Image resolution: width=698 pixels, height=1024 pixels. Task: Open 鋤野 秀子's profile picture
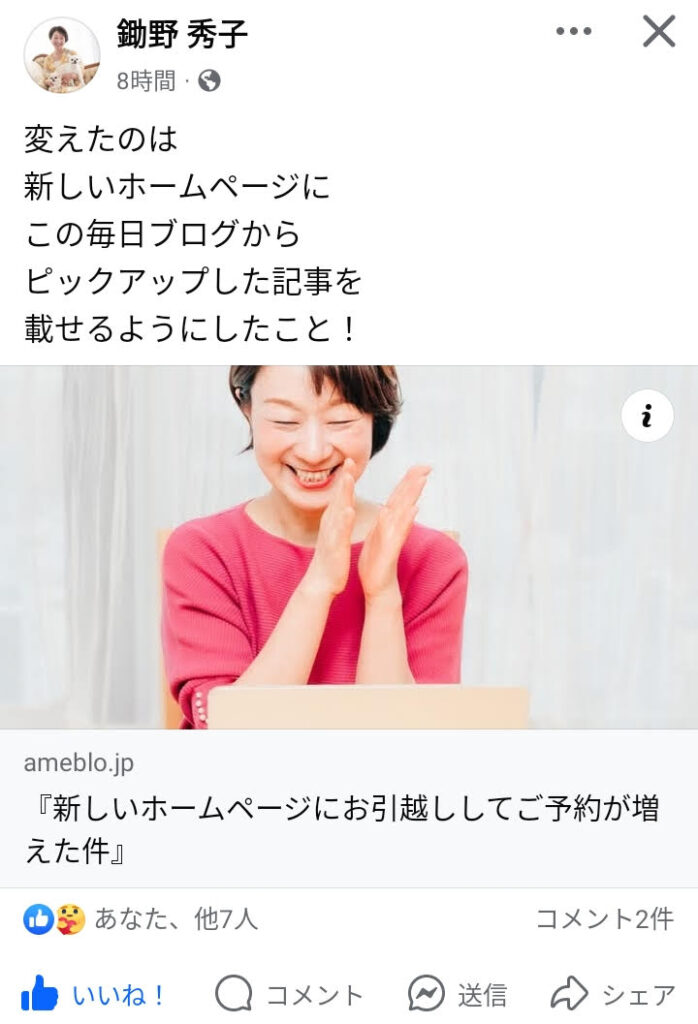coord(62,56)
